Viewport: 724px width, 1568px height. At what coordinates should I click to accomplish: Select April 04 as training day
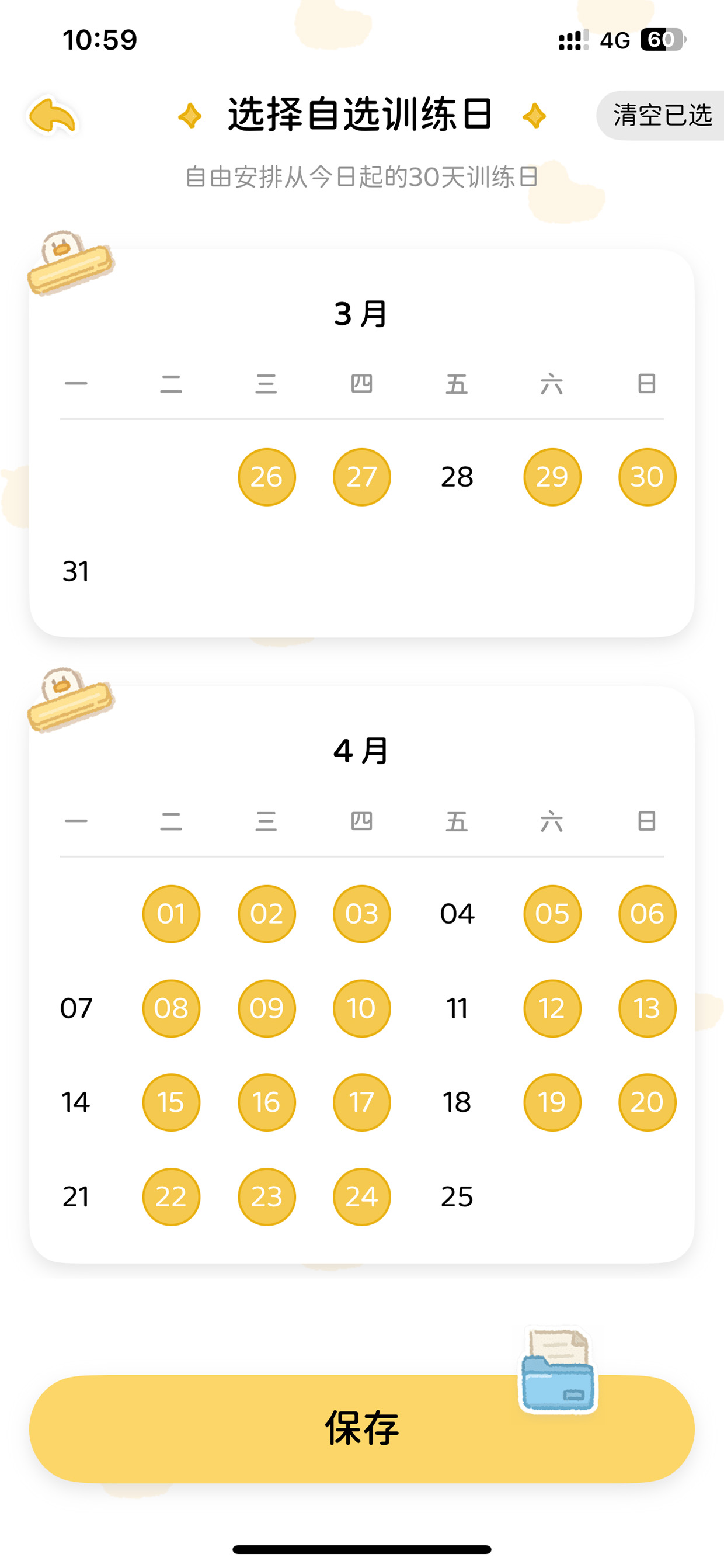[x=457, y=914]
